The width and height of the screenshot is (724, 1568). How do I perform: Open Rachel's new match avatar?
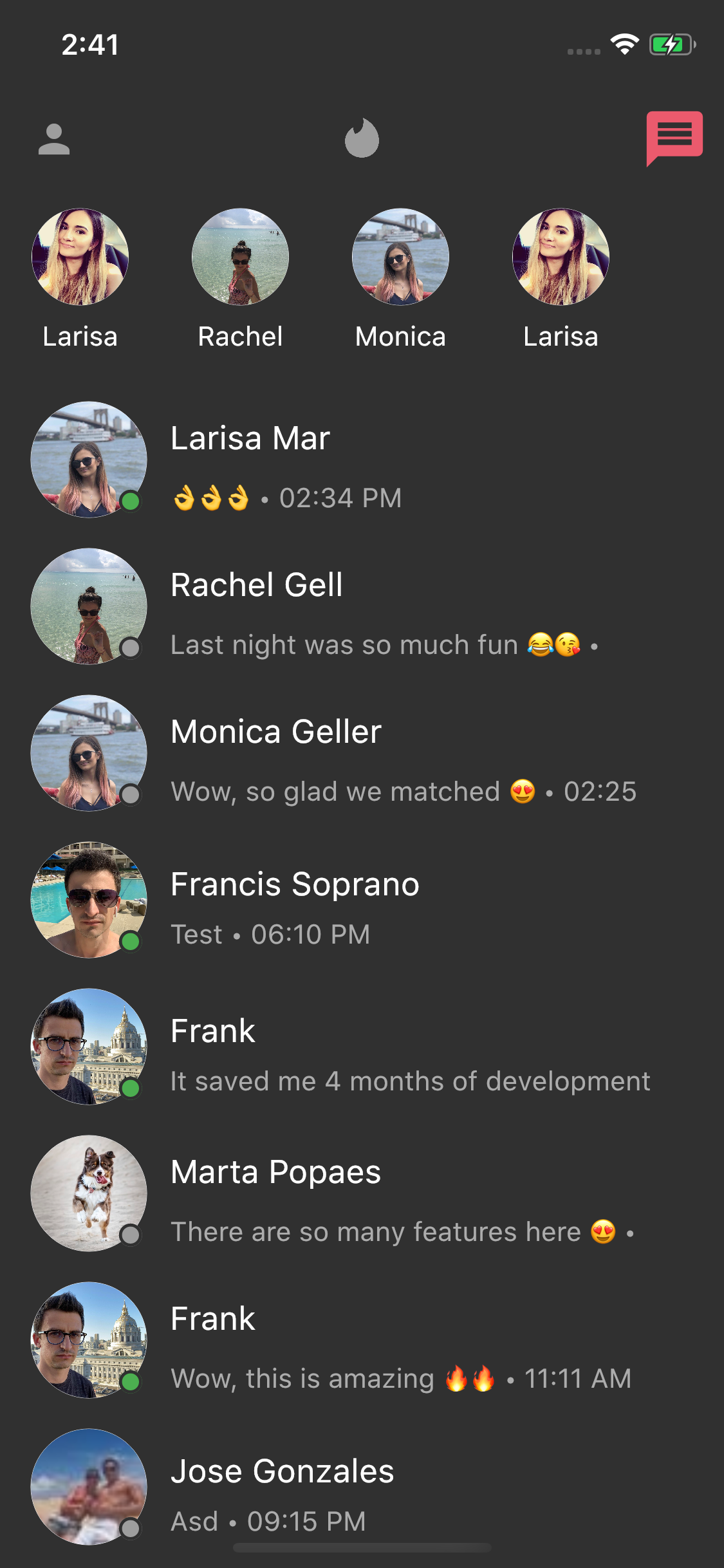point(240,257)
